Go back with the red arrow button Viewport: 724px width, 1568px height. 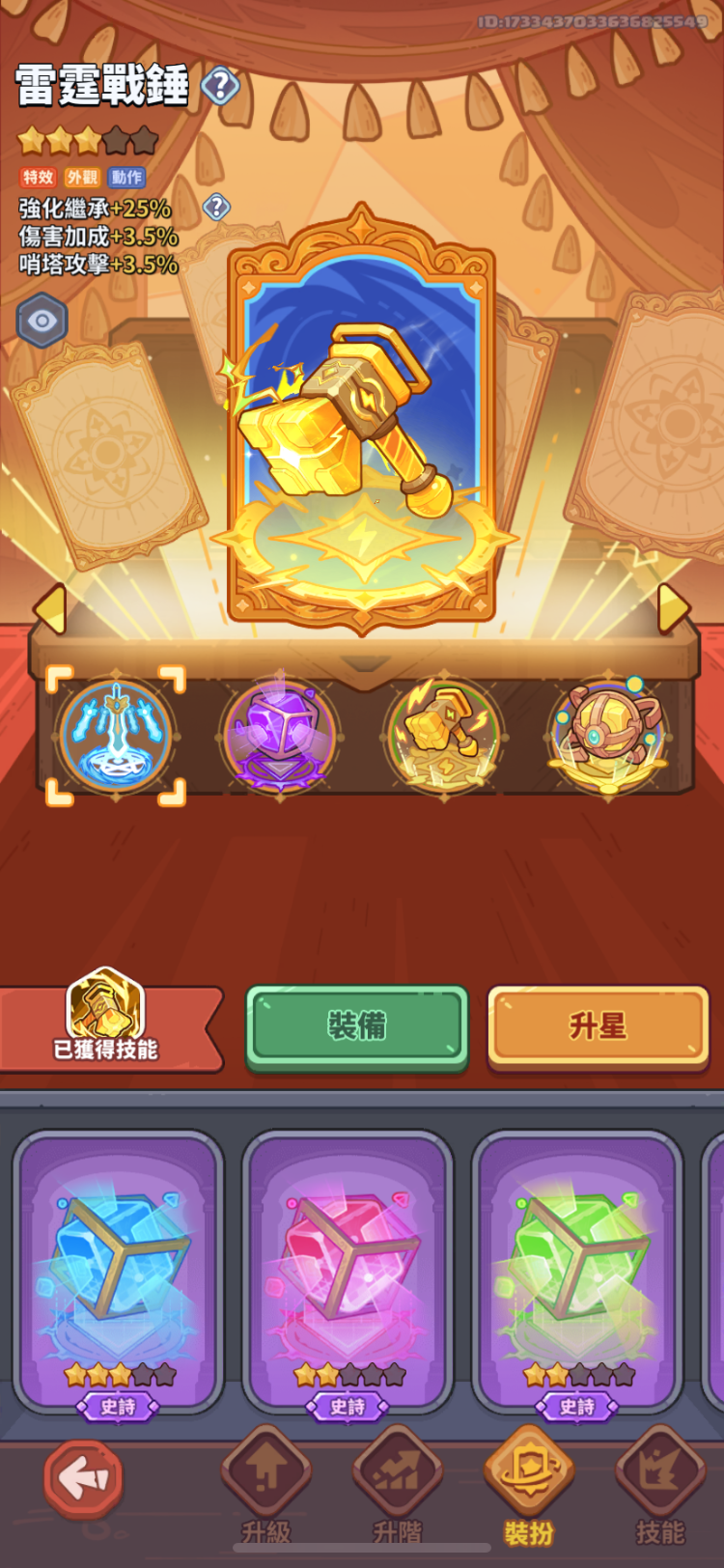click(x=83, y=1478)
